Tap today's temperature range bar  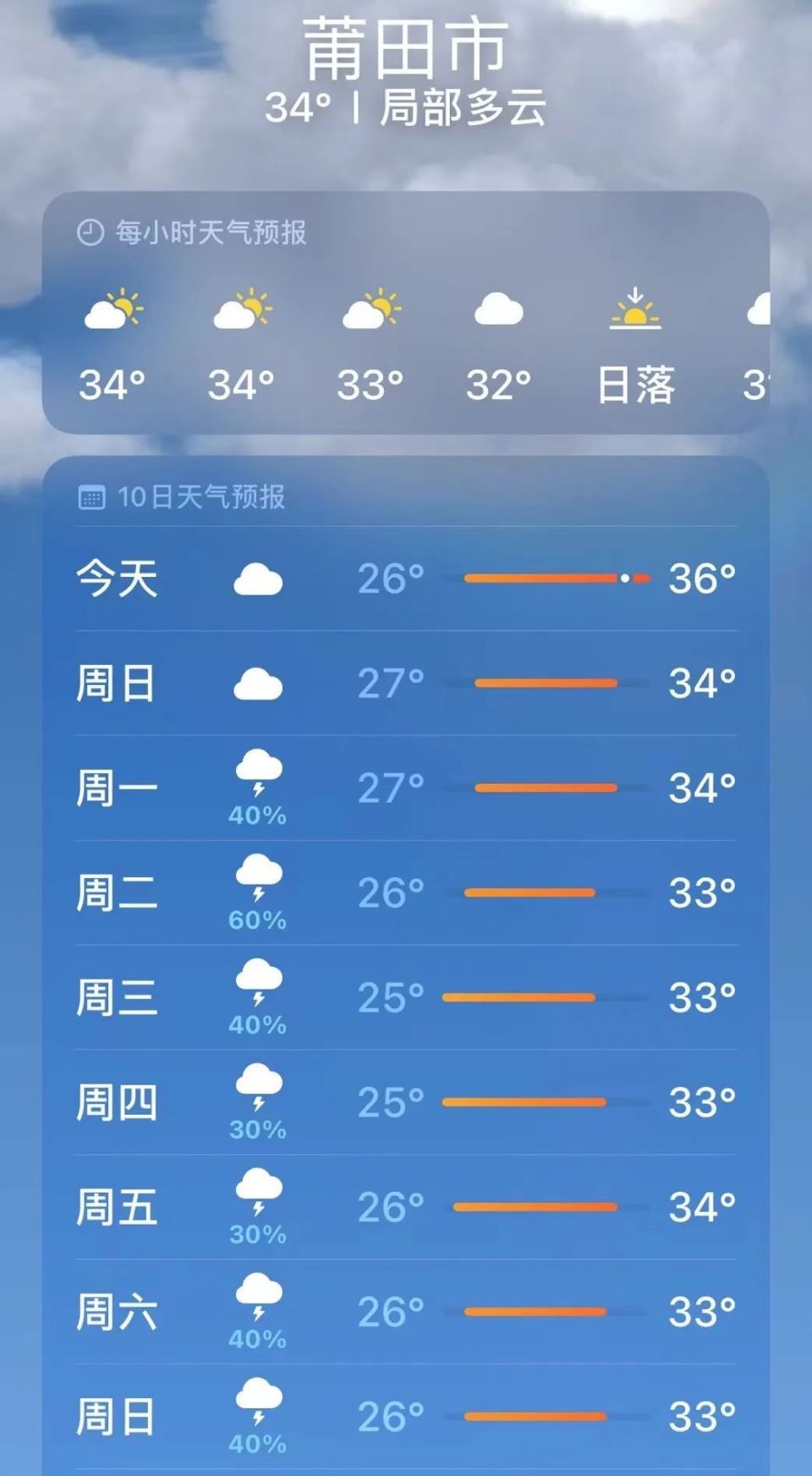(550, 579)
